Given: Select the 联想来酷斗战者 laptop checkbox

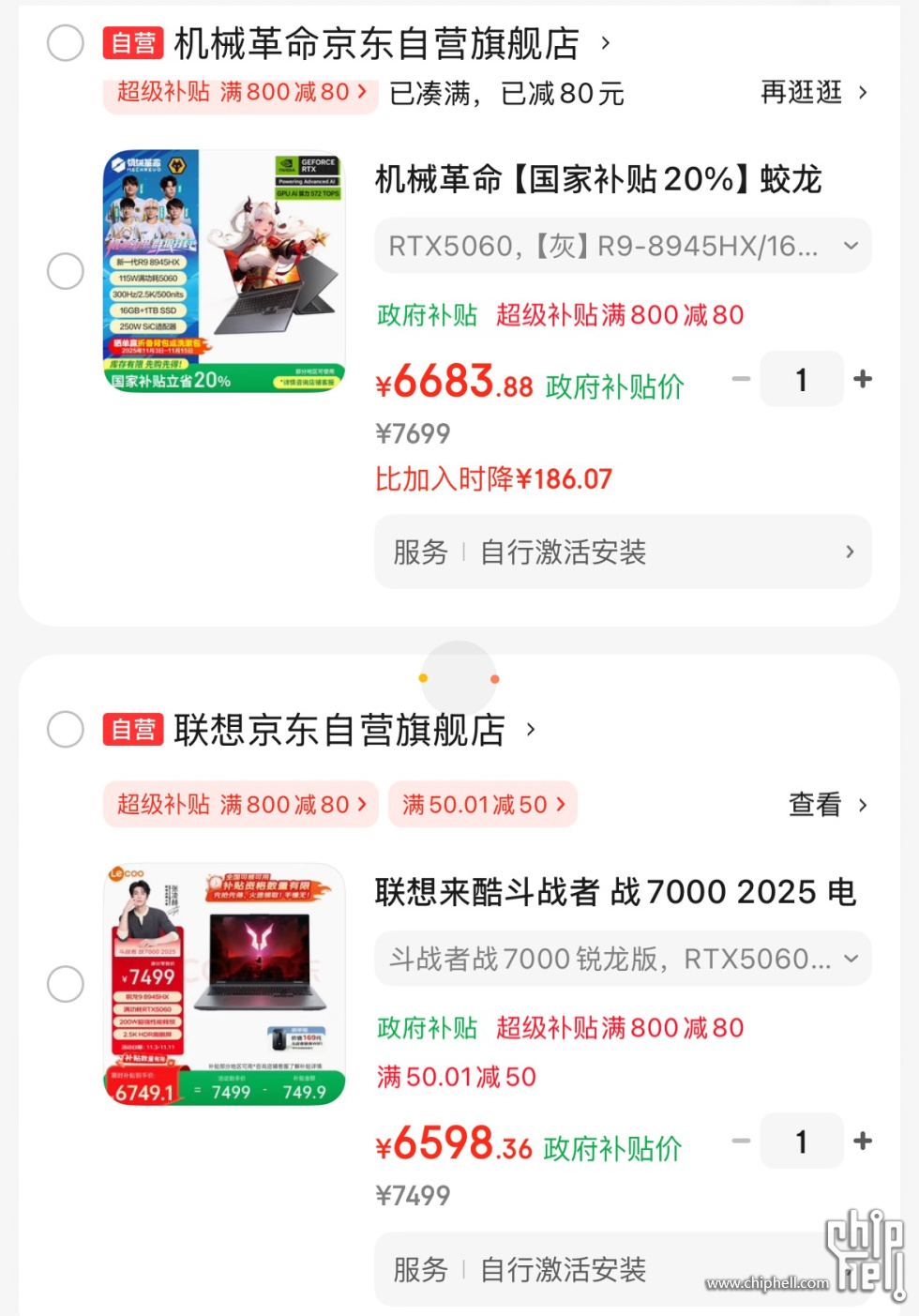Looking at the screenshot, I should 66,984.
